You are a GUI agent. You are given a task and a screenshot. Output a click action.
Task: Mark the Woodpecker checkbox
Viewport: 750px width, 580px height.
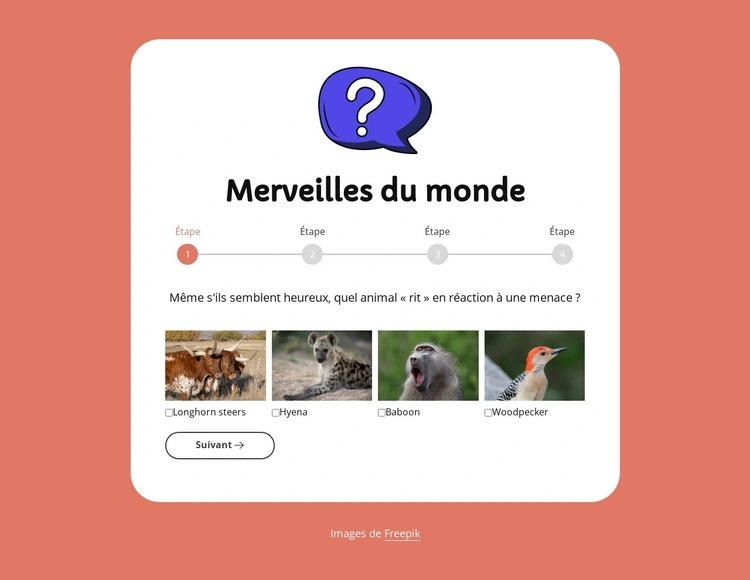[x=488, y=413]
